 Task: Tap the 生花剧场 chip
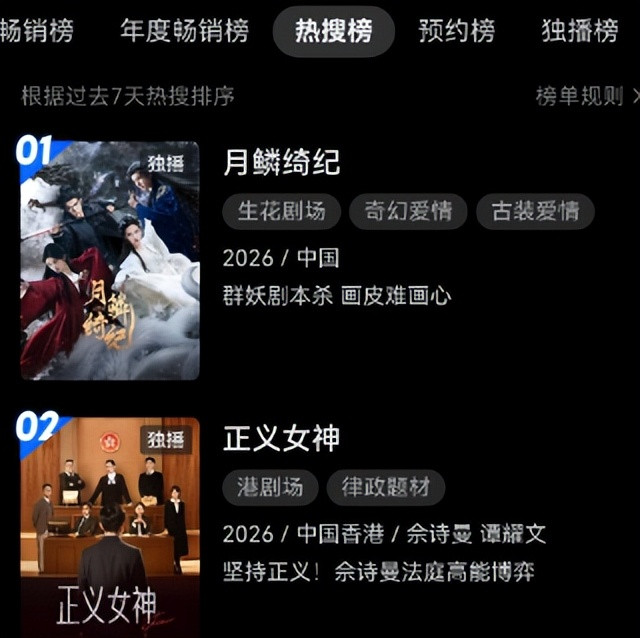click(x=282, y=211)
